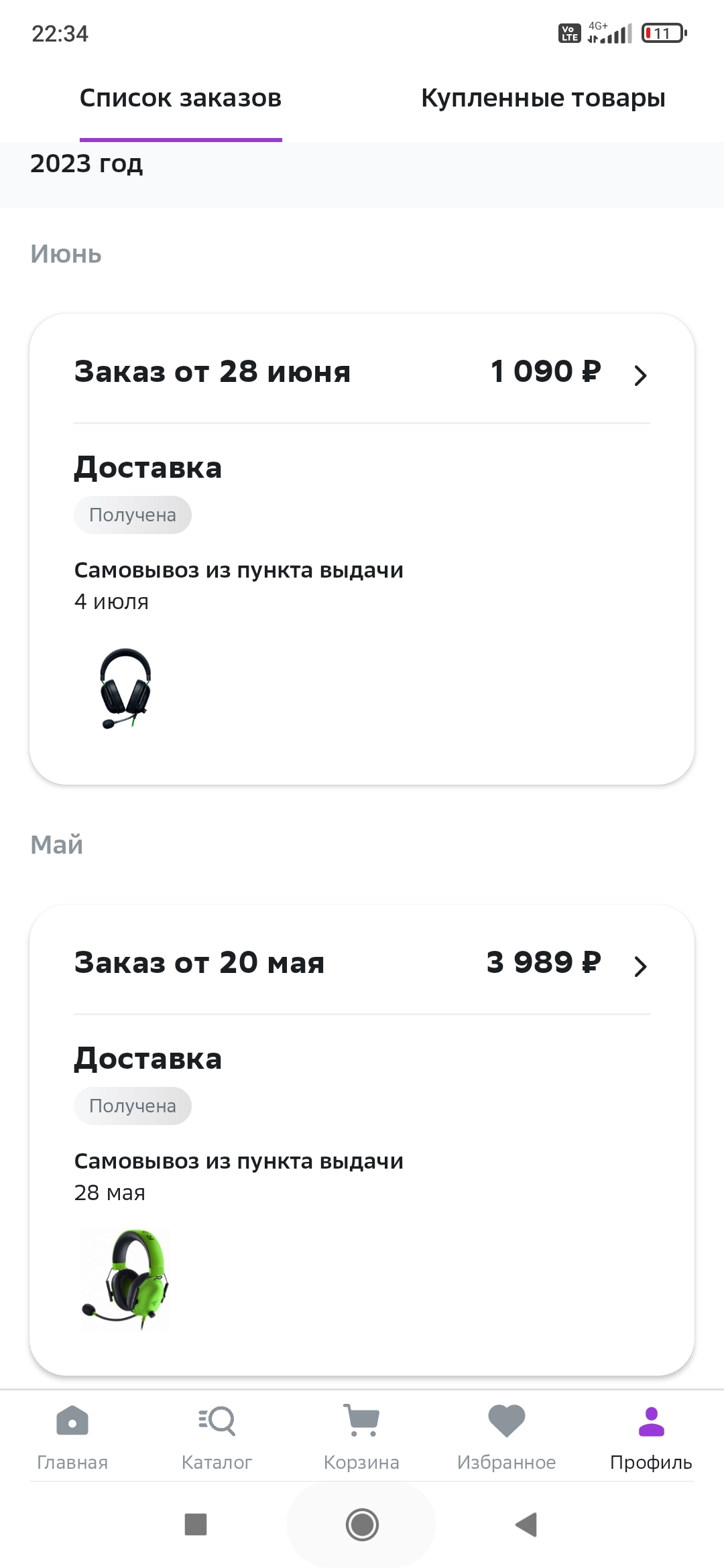Tap the system back button
The width and height of the screenshot is (724, 1568).
pos(527,1524)
